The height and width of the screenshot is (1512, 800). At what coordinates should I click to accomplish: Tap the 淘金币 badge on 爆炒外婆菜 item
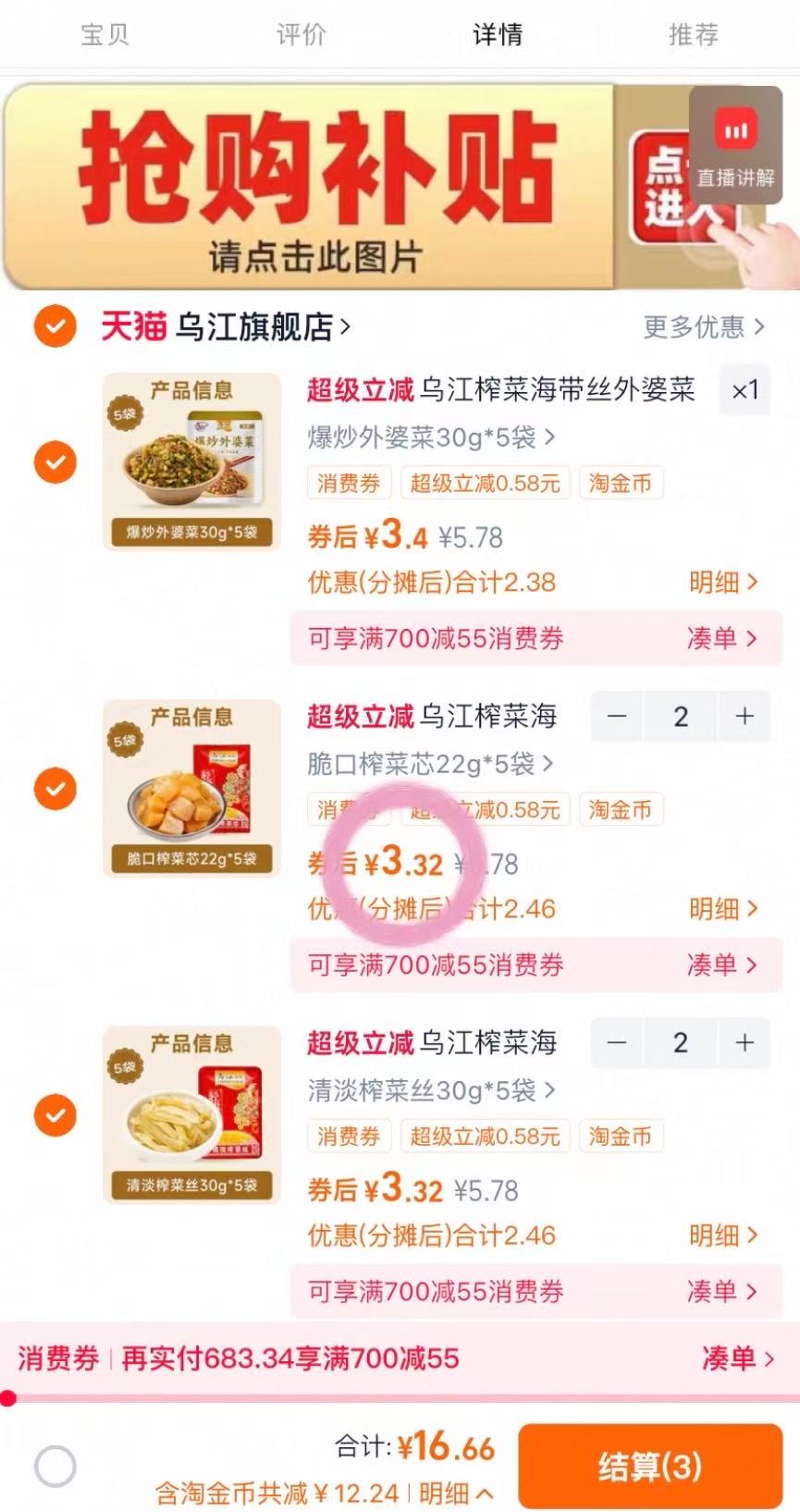tap(622, 485)
